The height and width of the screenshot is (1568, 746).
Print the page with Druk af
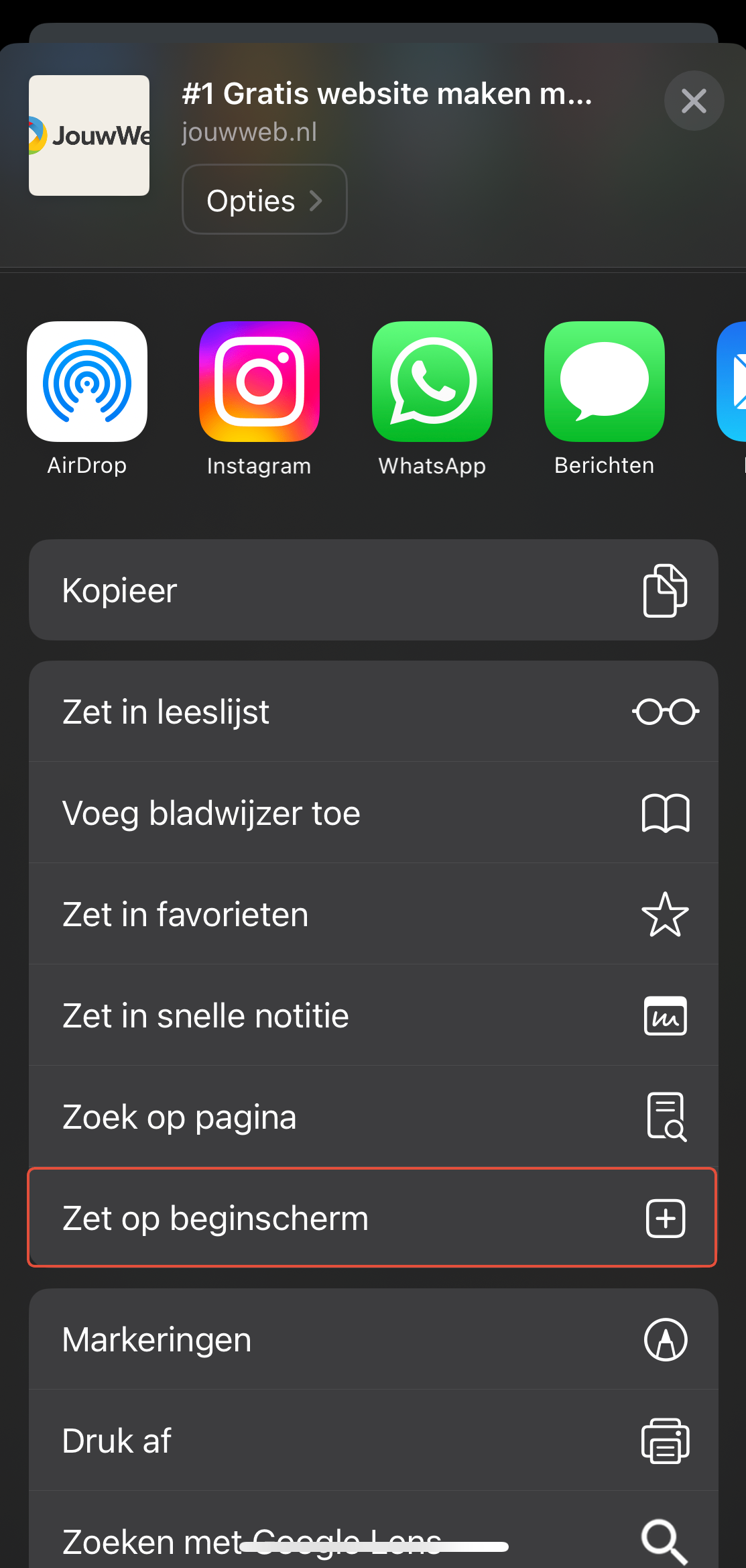coord(373,1441)
